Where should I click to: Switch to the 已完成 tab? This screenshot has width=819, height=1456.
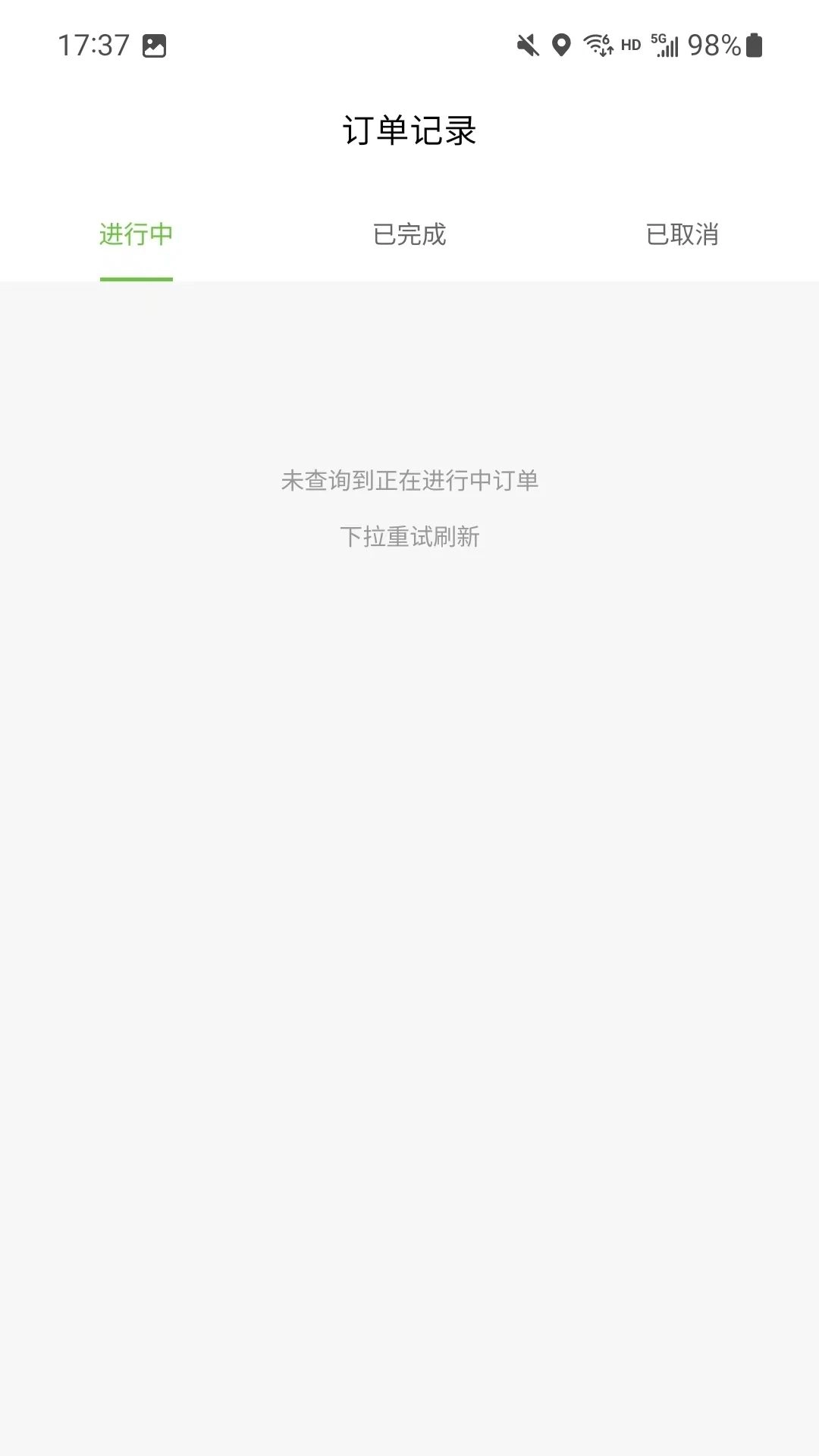[409, 234]
